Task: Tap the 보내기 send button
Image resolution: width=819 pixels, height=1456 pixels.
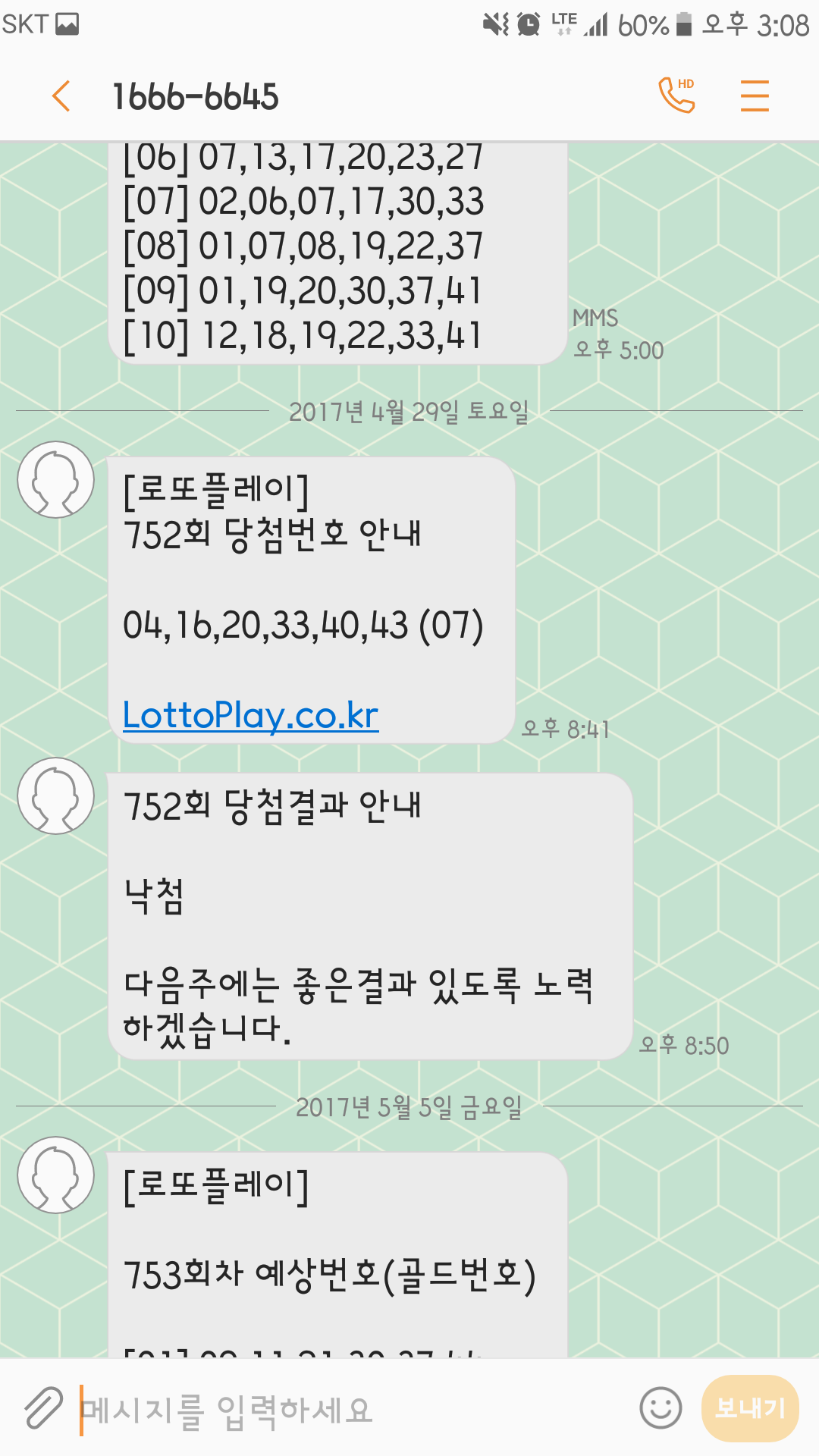Action: click(x=750, y=1408)
